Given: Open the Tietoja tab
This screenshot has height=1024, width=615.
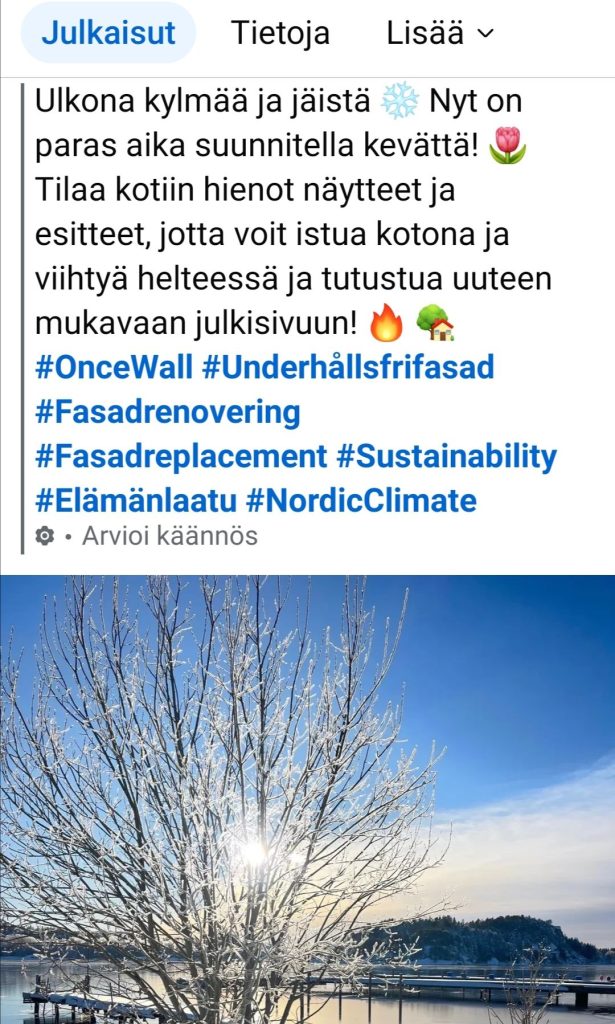Looking at the screenshot, I should (280, 33).
